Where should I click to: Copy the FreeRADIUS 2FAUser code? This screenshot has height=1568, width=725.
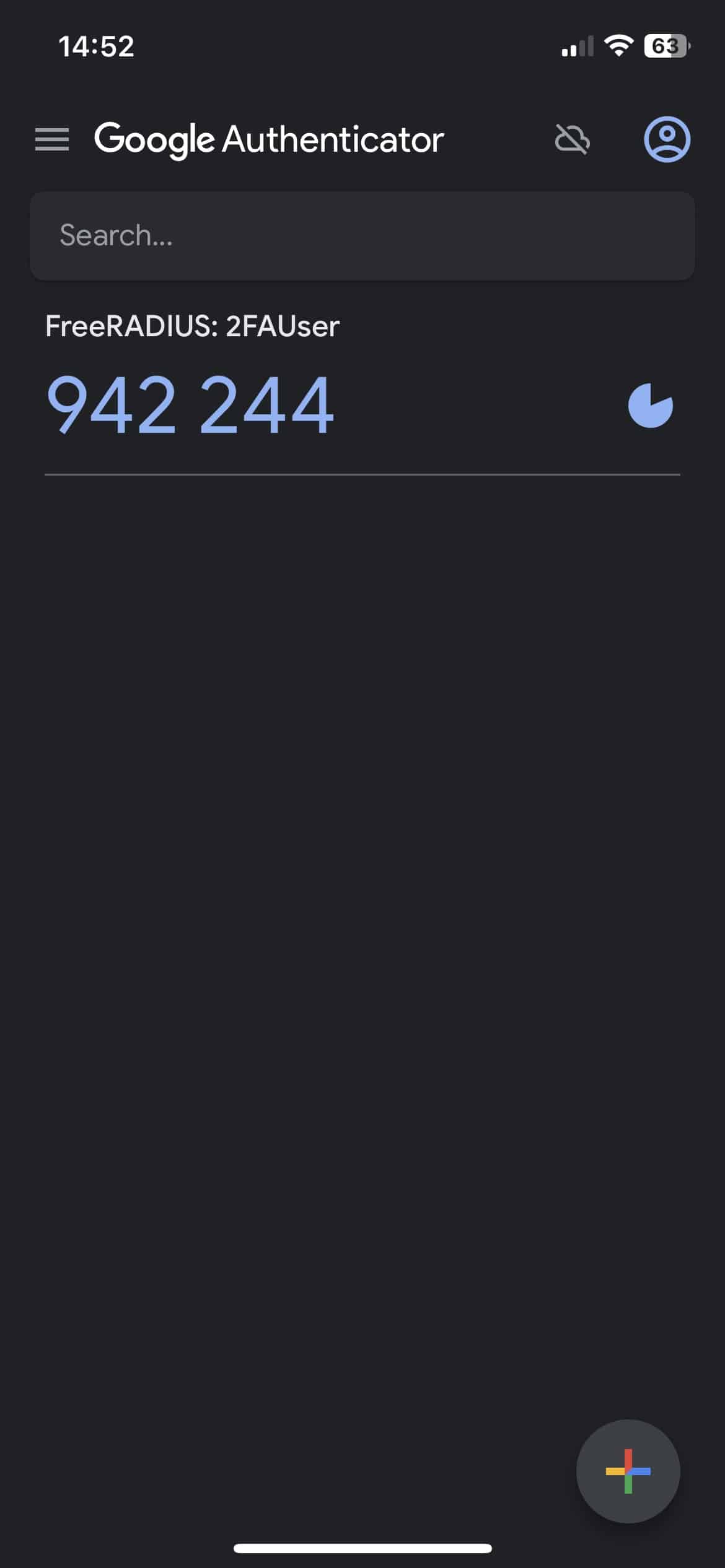tap(190, 404)
